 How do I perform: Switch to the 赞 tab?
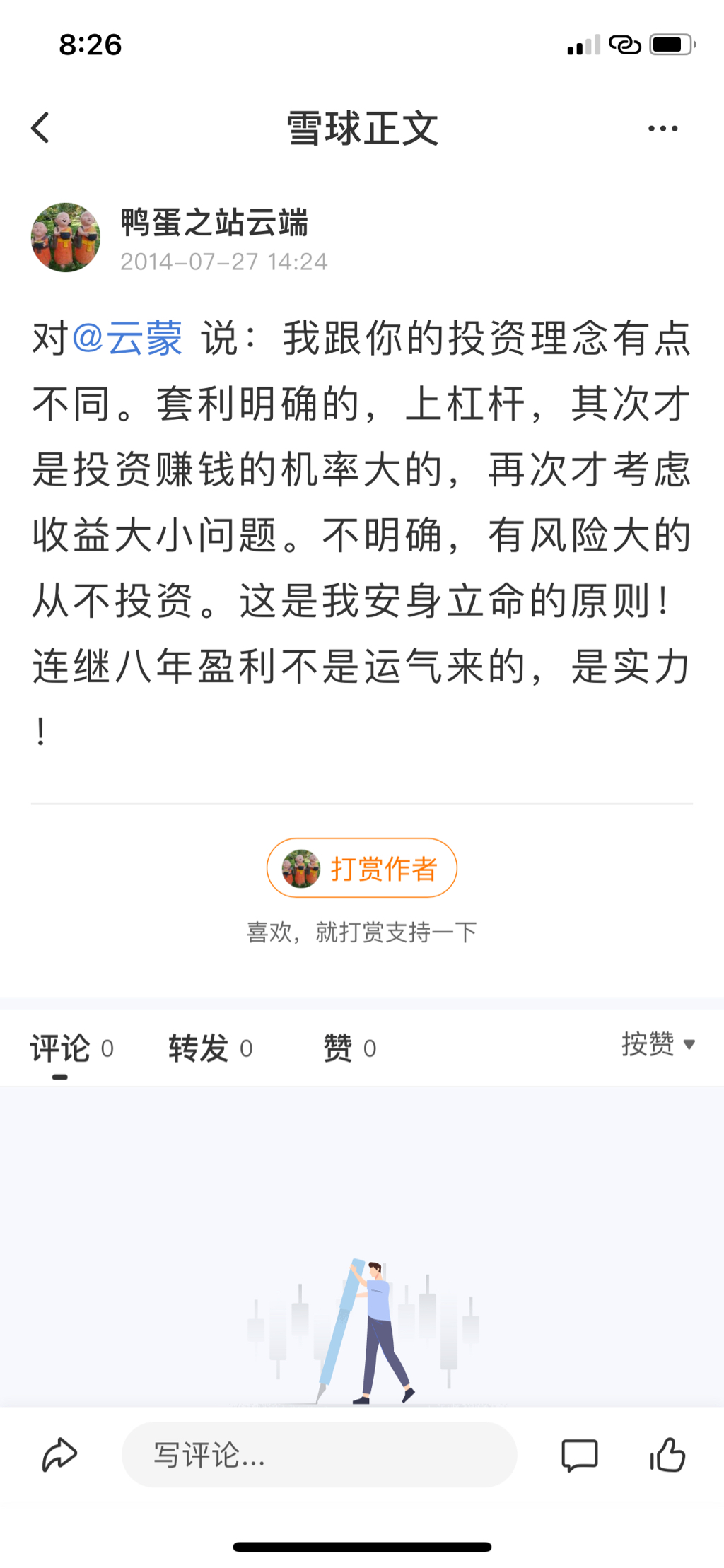pos(349,1048)
